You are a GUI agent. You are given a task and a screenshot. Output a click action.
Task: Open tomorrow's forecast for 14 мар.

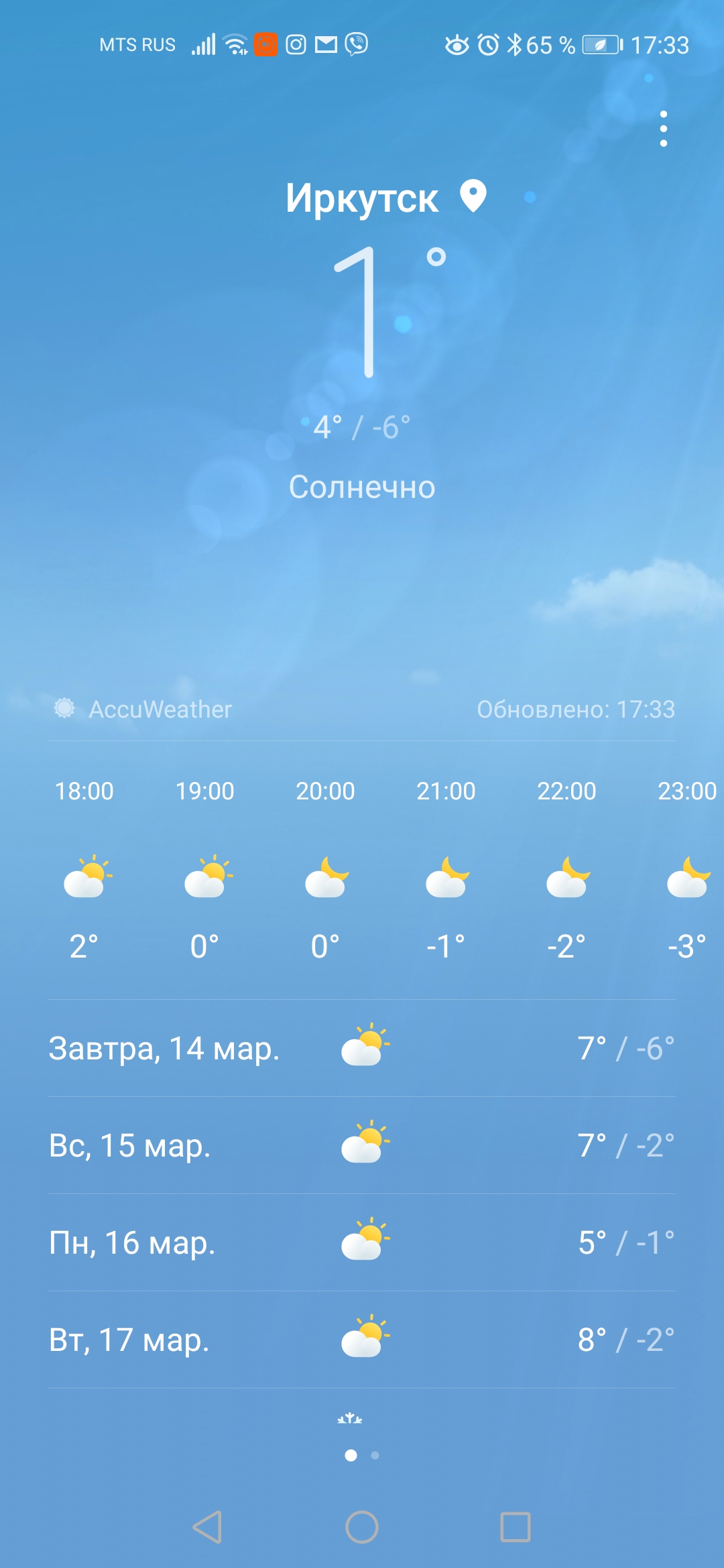point(362,1048)
